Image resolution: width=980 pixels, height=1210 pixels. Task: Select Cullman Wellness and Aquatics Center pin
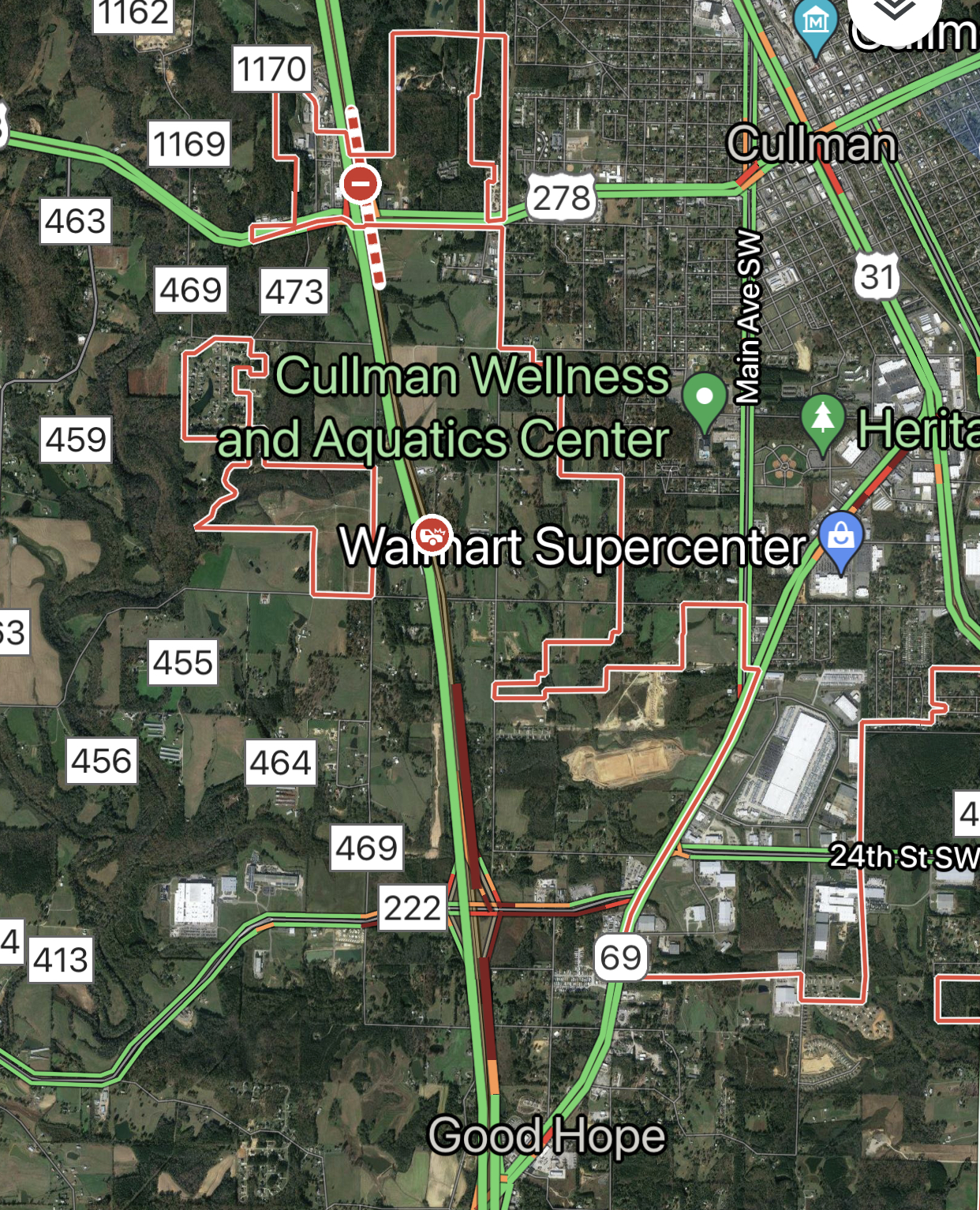(x=705, y=397)
